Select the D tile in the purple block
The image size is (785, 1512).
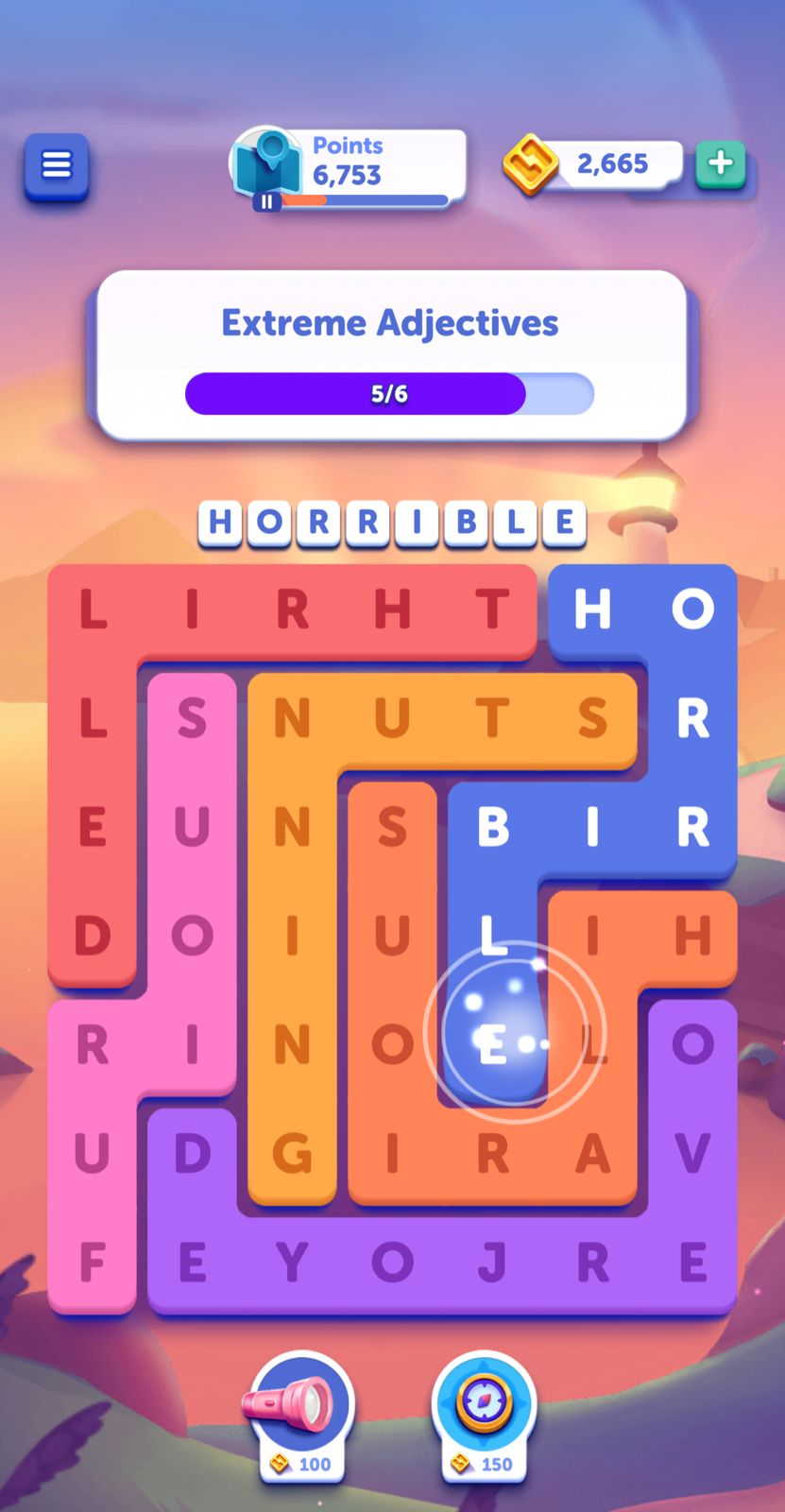(x=193, y=1153)
